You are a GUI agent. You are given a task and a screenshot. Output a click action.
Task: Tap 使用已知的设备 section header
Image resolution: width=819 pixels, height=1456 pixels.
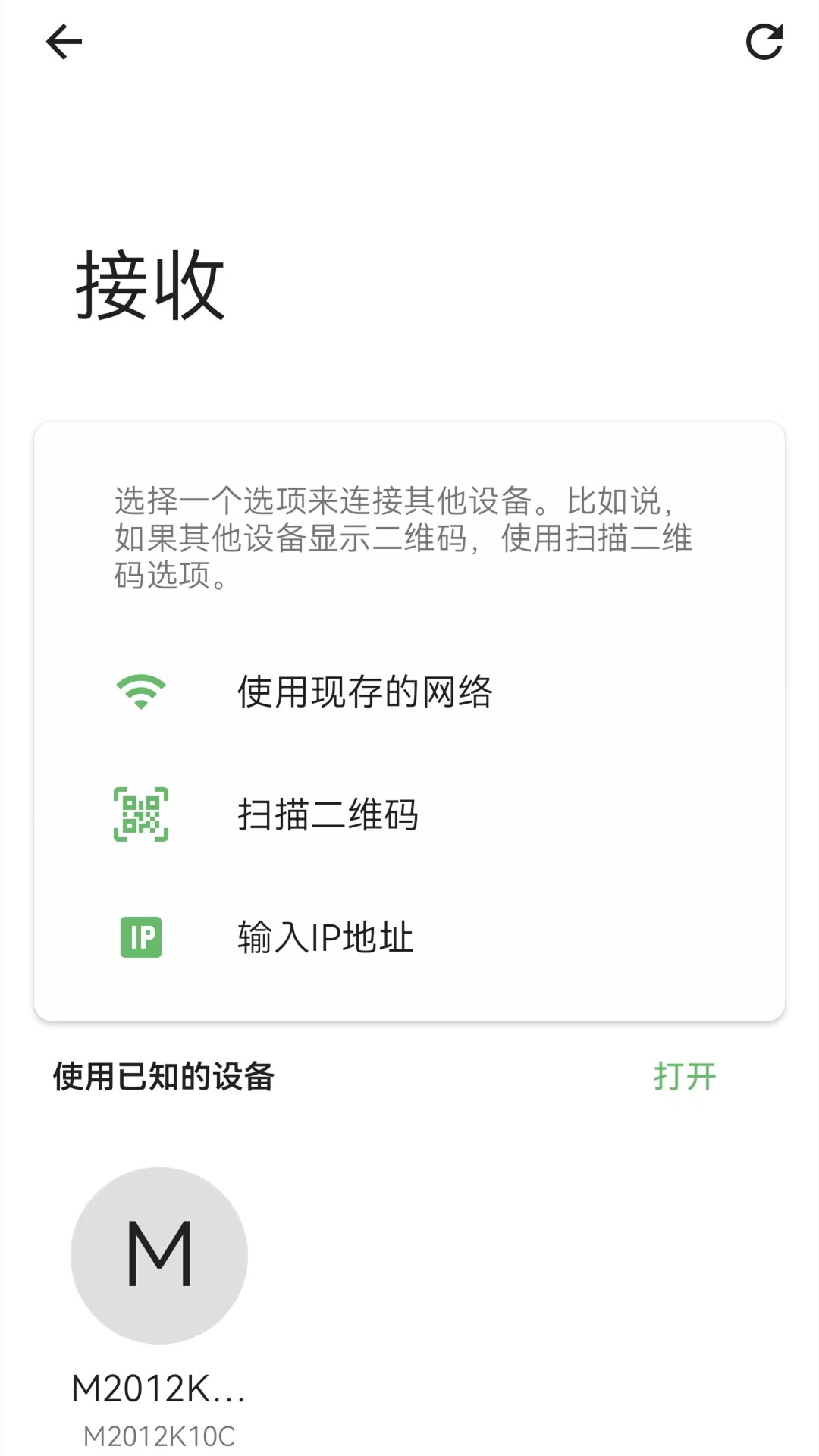click(x=164, y=1077)
